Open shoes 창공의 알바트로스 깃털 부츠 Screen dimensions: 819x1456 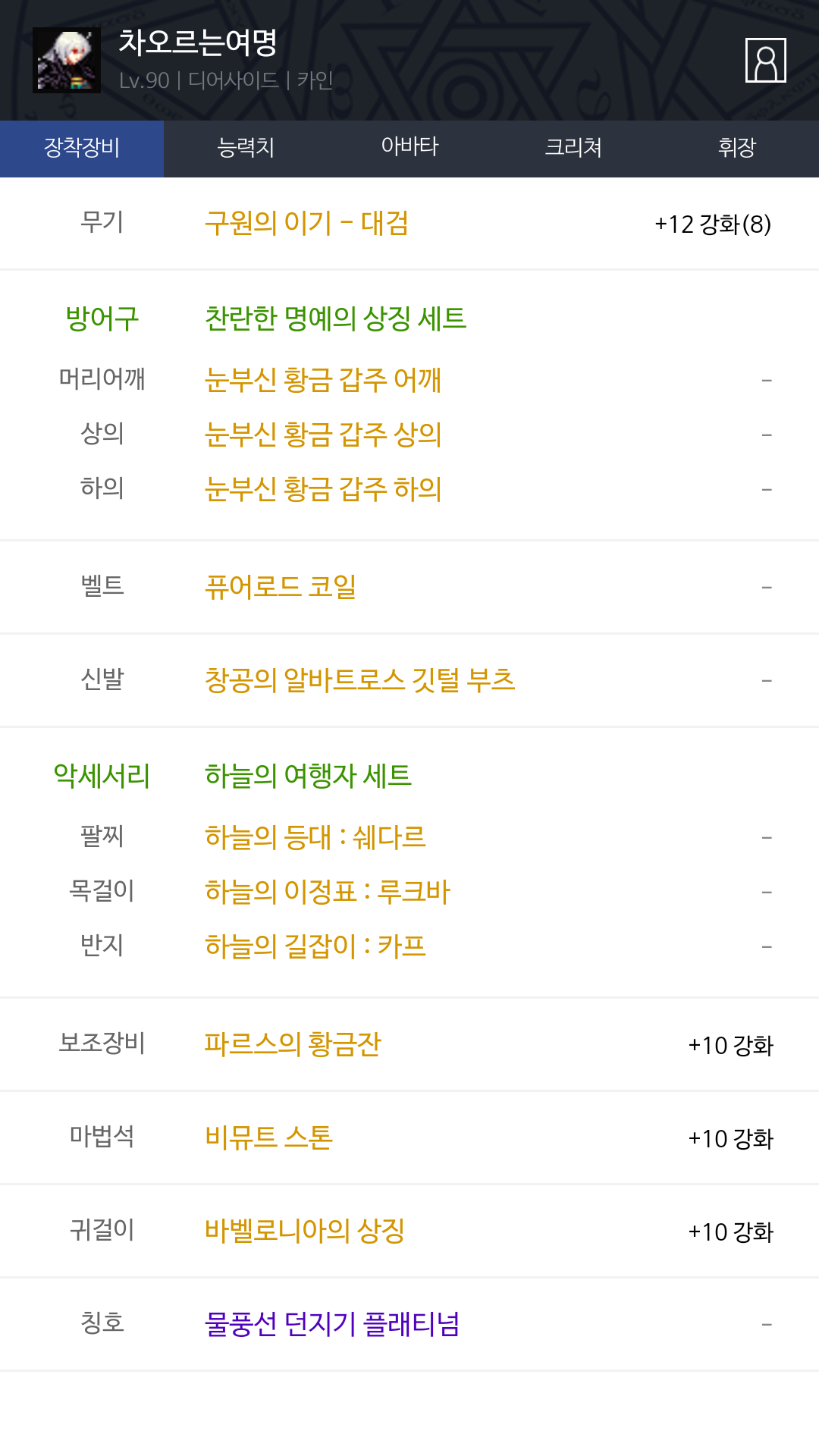(x=359, y=680)
